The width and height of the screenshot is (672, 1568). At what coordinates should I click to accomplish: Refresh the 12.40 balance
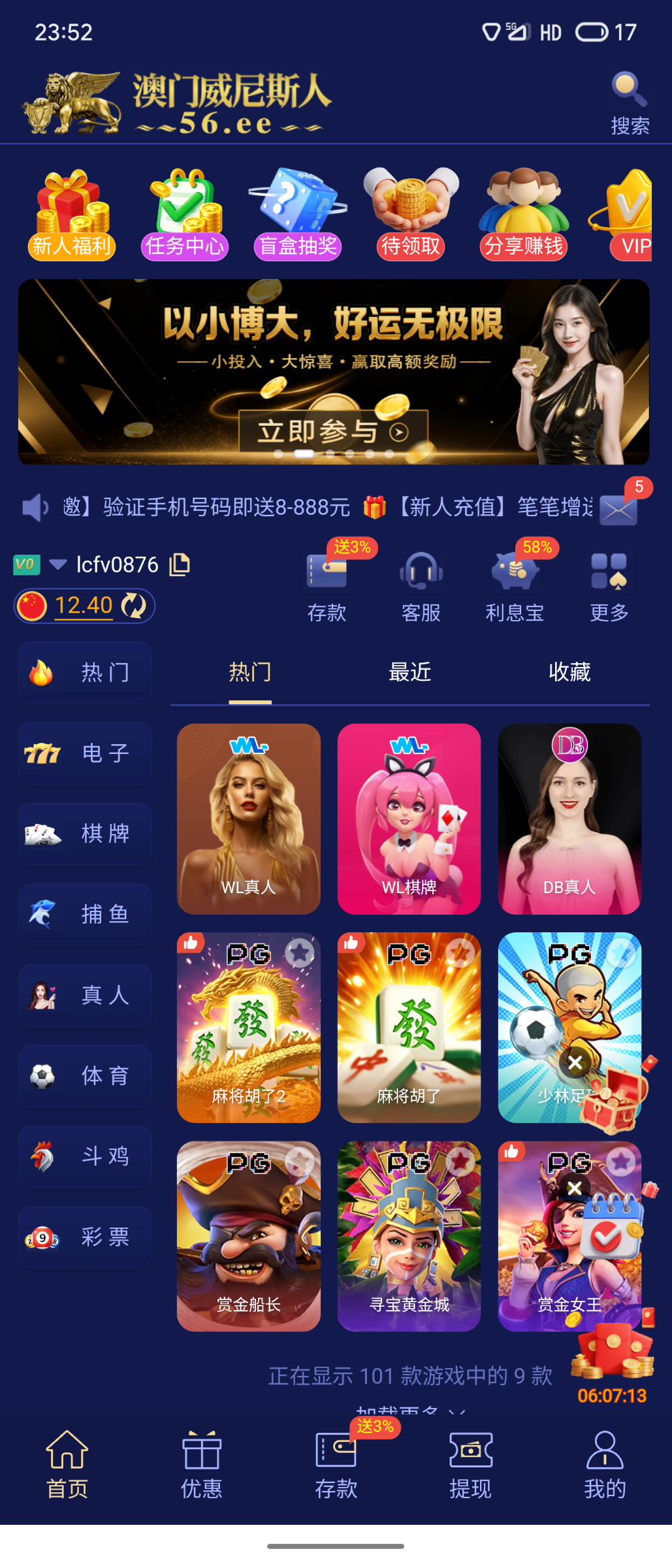135,606
